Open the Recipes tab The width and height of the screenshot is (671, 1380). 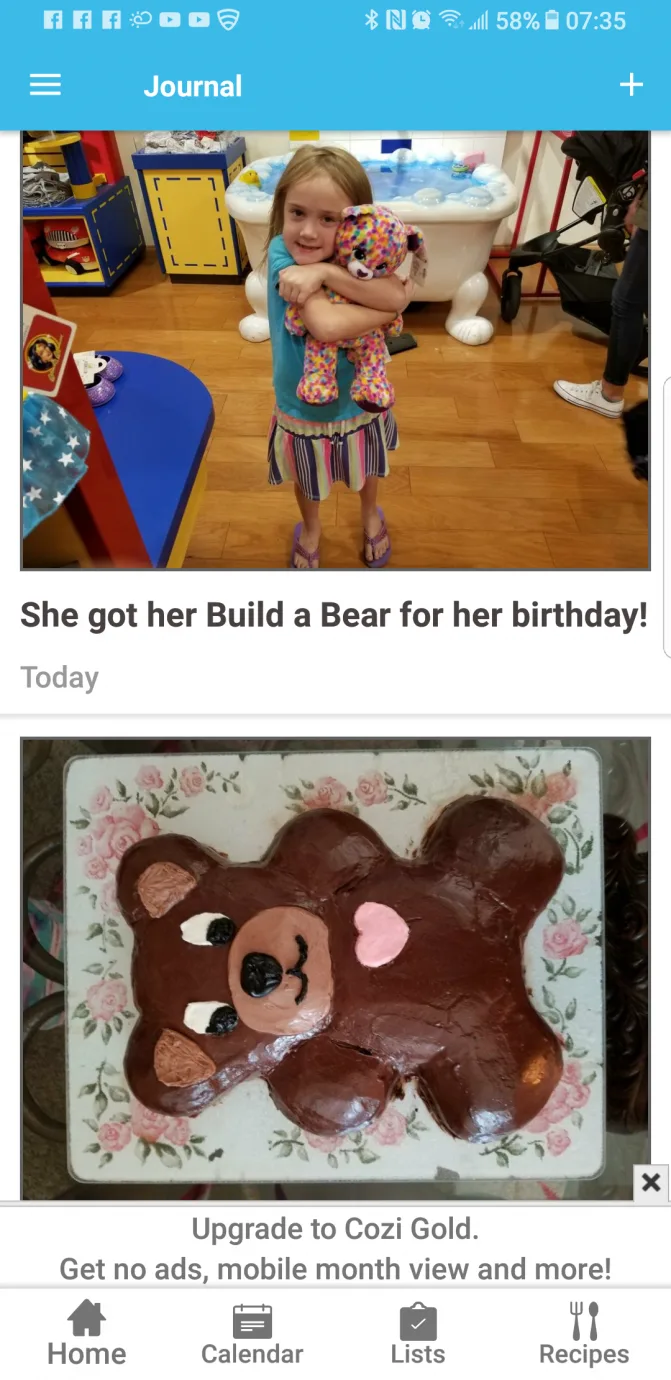click(584, 1334)
